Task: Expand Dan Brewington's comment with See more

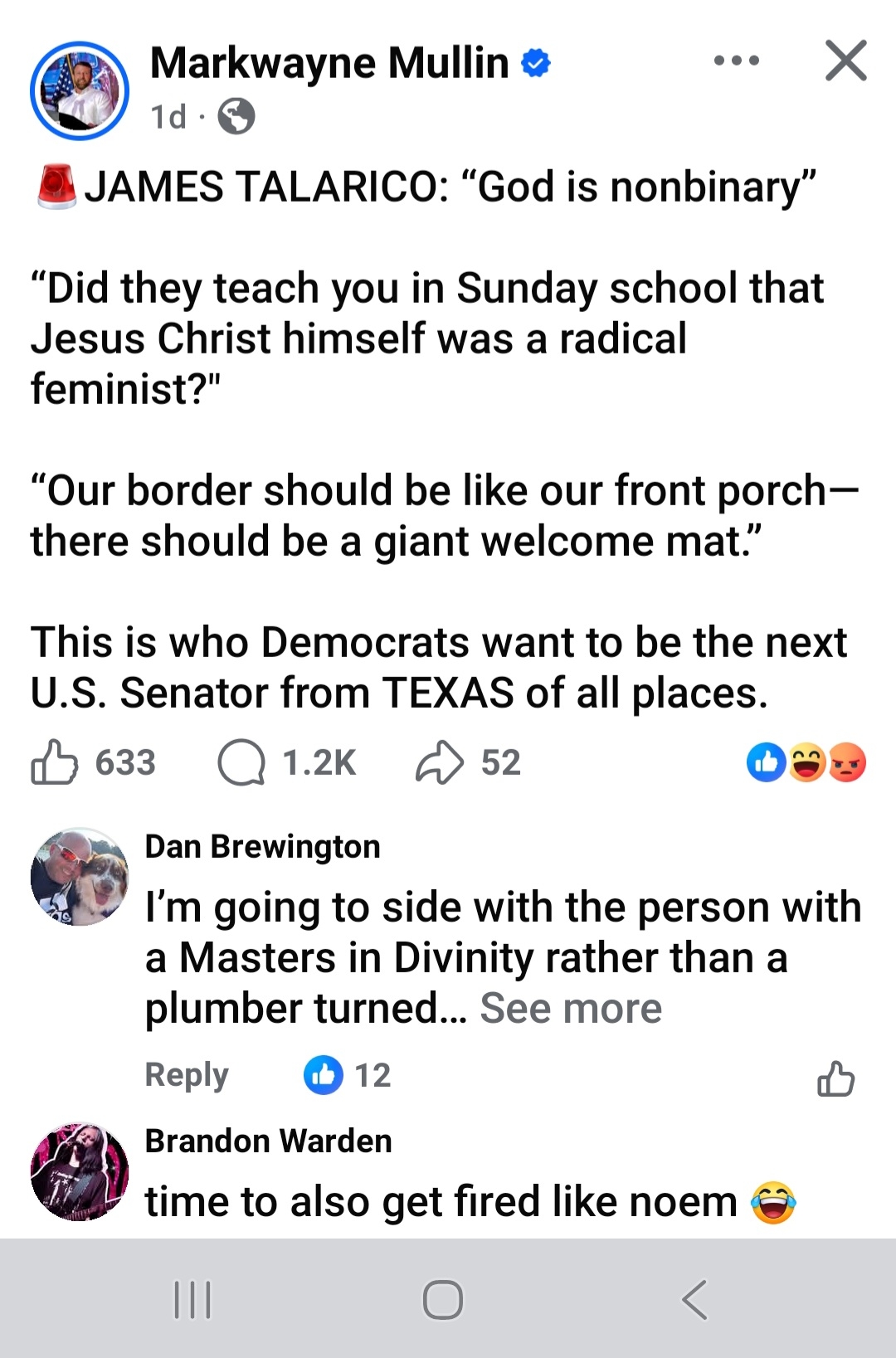Action: 571,1008
